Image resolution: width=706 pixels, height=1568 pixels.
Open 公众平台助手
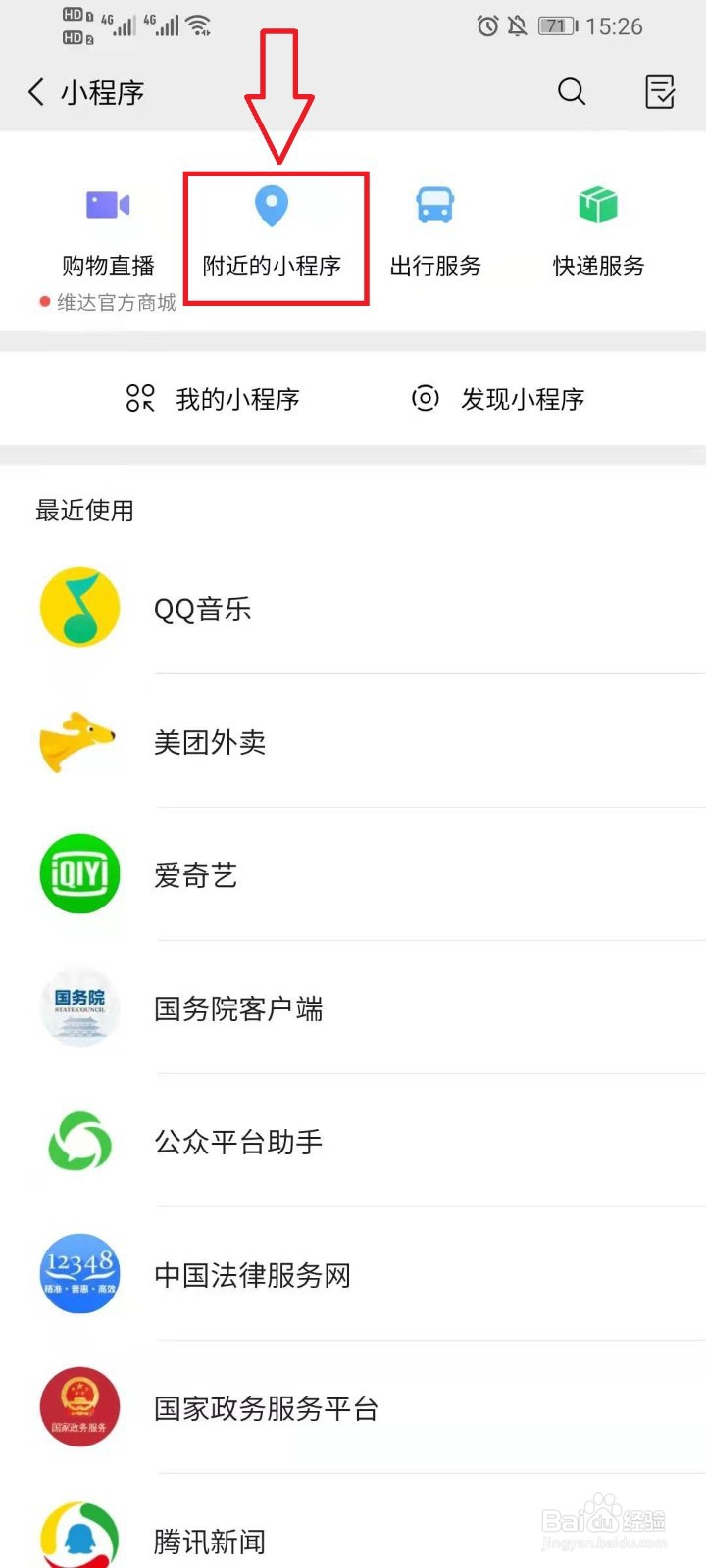coord(353,1141)
